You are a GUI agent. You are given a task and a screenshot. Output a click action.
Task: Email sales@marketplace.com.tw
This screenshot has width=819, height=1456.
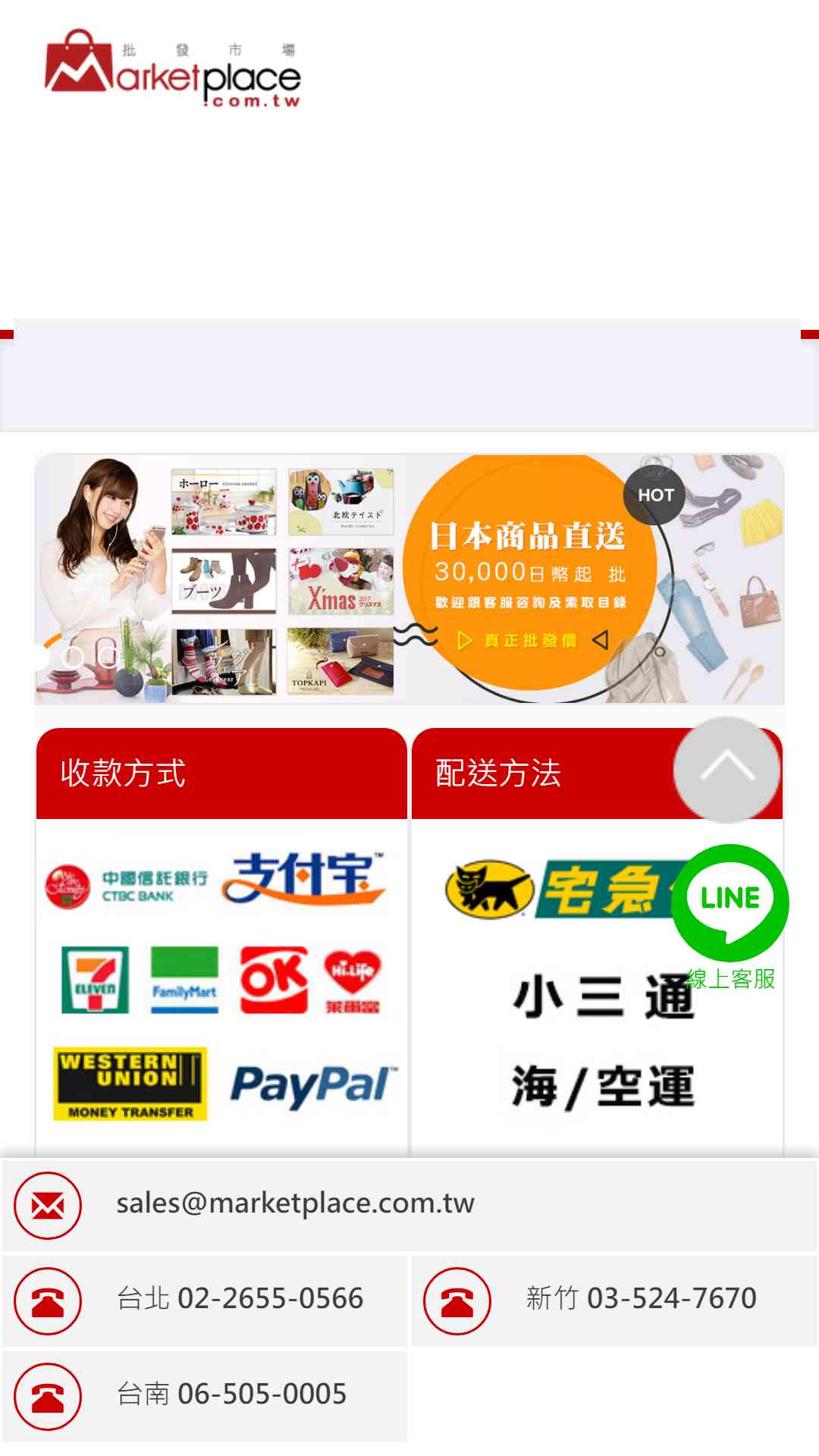tap(409, 1205)
